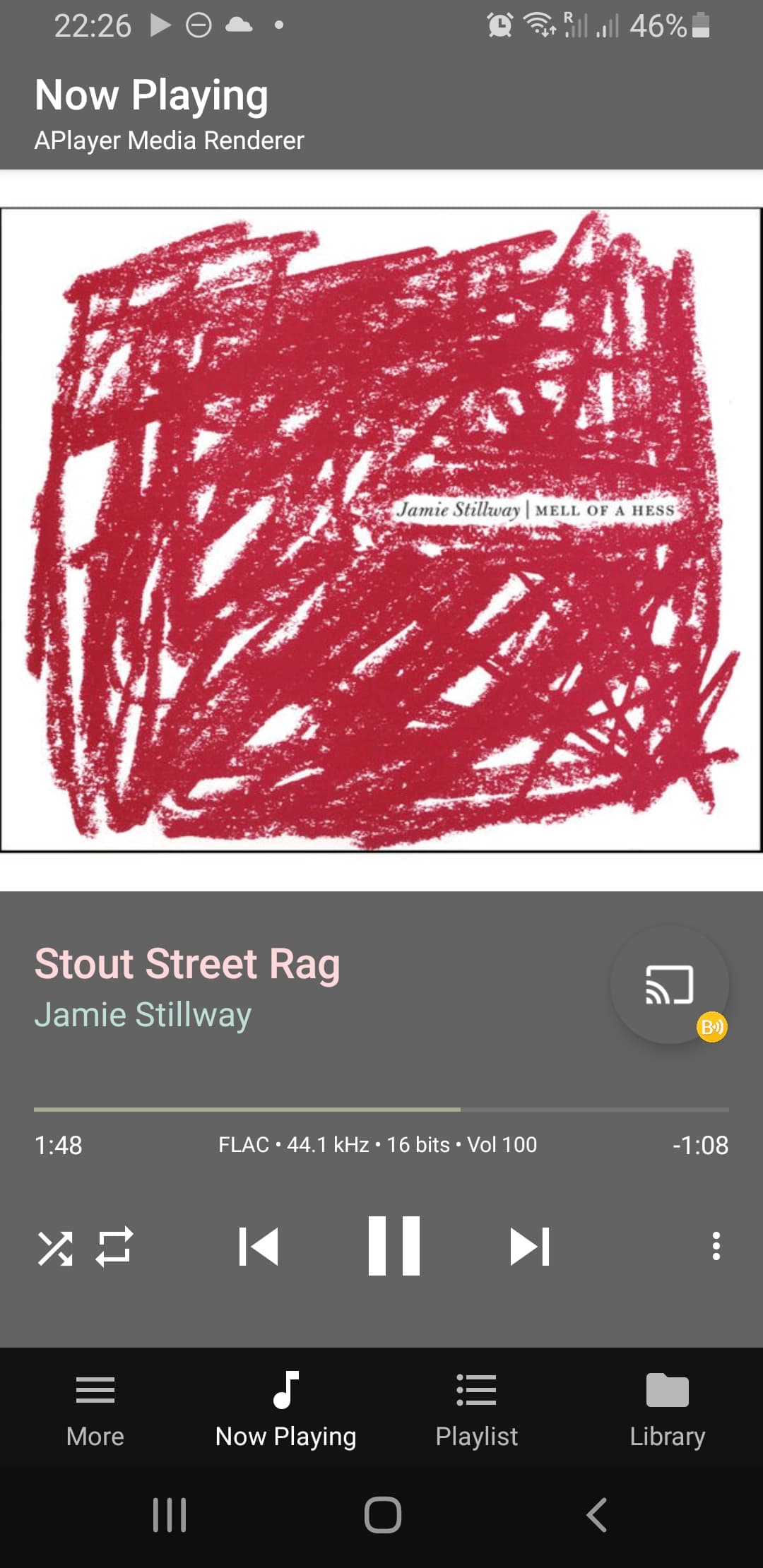This screenshot has height=1568, width=763.
Task: Skip to the next track
Action: 529,1247
